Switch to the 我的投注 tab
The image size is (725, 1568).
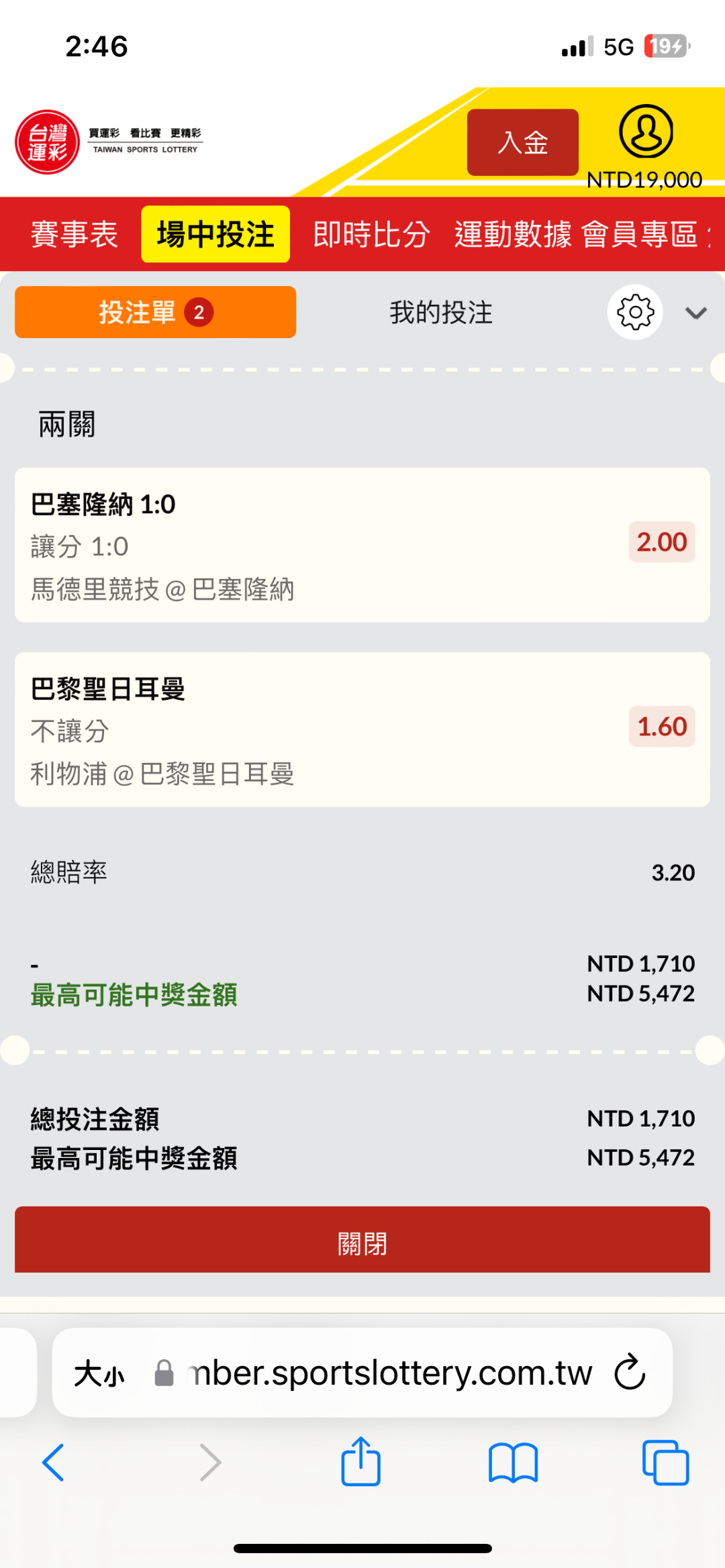441,313
